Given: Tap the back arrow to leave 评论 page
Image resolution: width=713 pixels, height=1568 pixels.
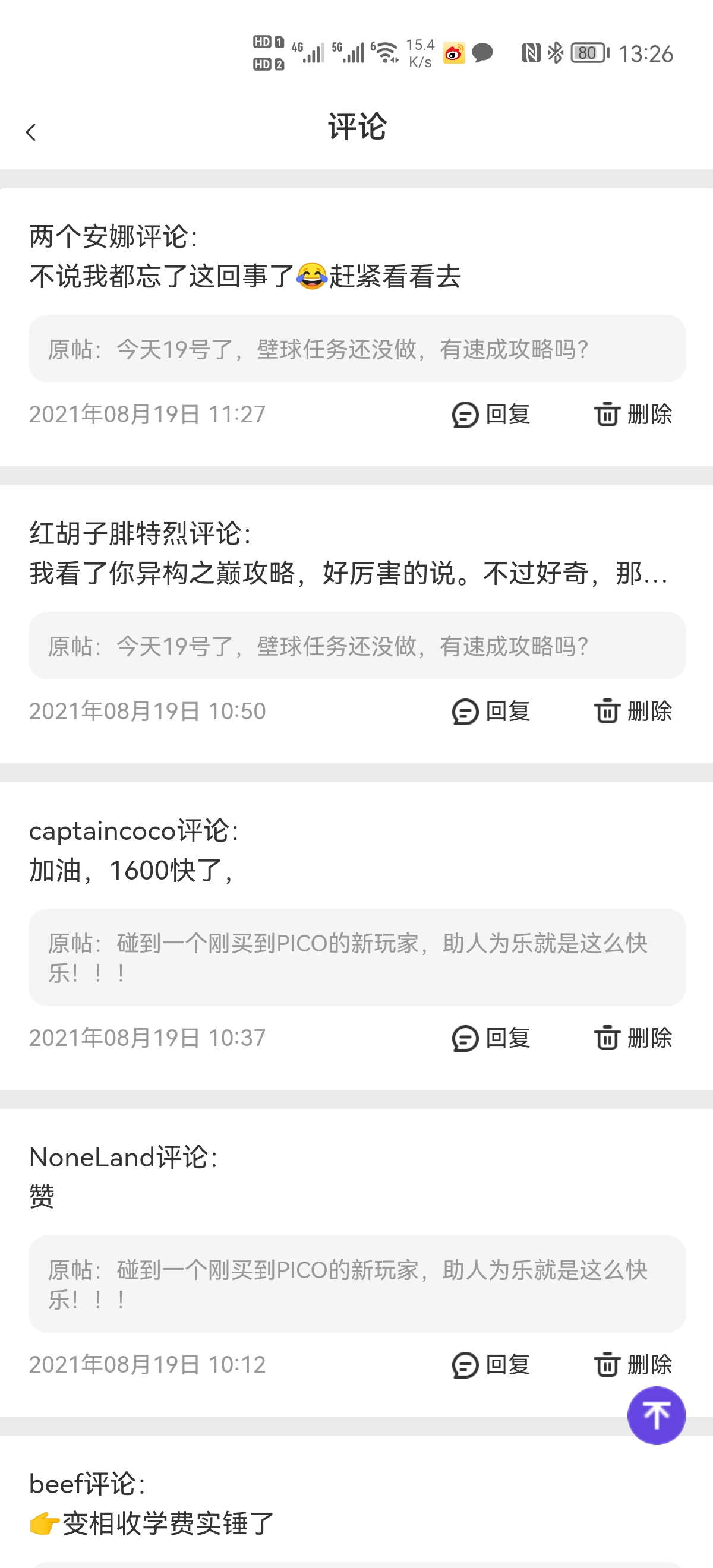Looking at the screenshot, I should tap(31, 131).
